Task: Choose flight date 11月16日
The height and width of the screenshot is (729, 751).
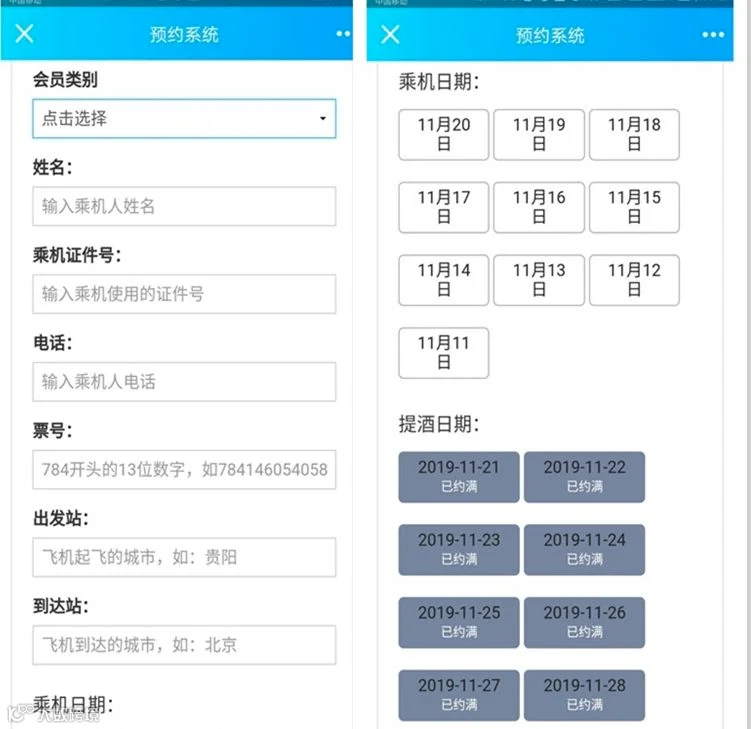Action: (539, 207)
